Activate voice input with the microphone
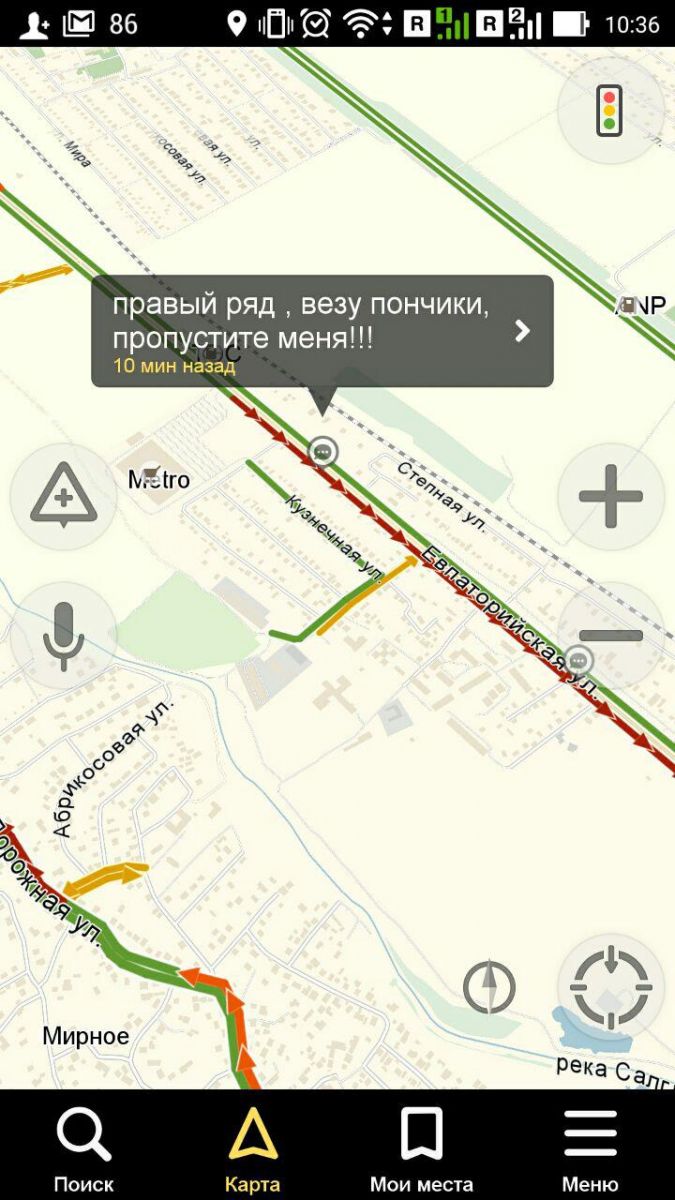675x1200 pixels. (x=63, y=636)
